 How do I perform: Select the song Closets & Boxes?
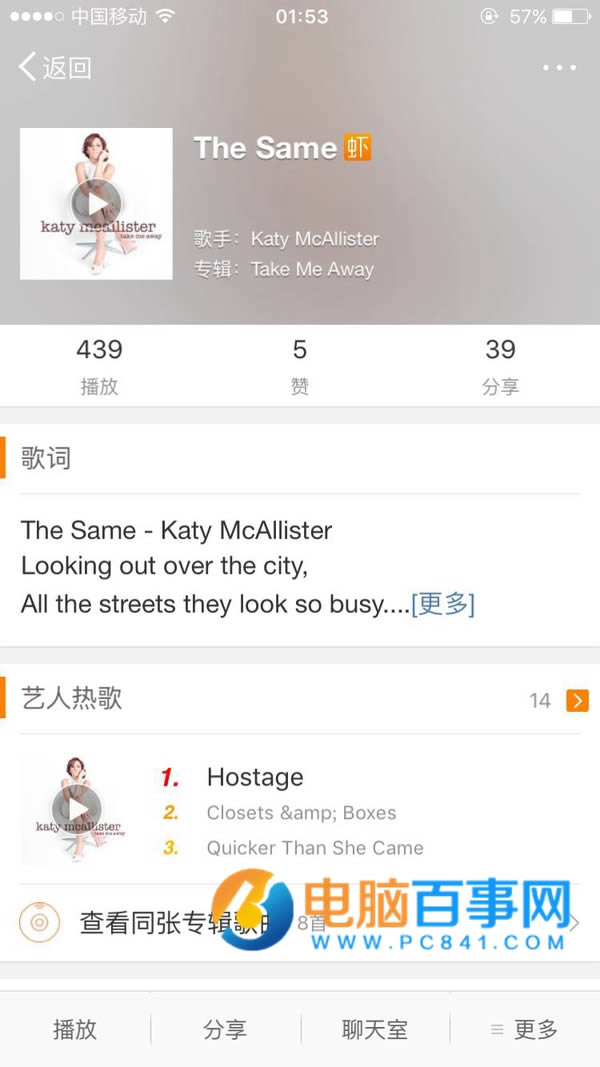pos(301,813)
